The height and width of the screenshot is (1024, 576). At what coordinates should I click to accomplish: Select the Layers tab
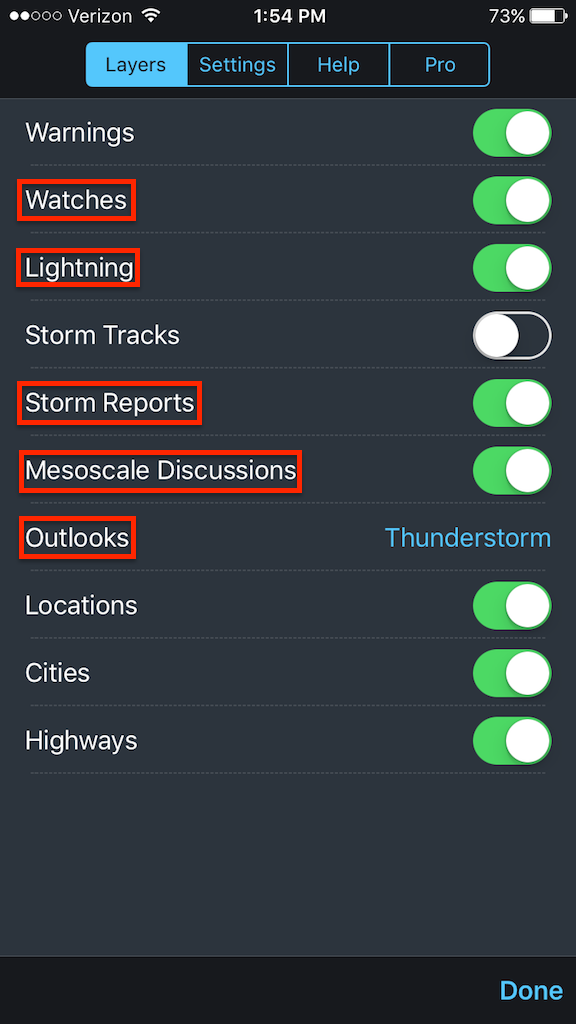point(136,65)
